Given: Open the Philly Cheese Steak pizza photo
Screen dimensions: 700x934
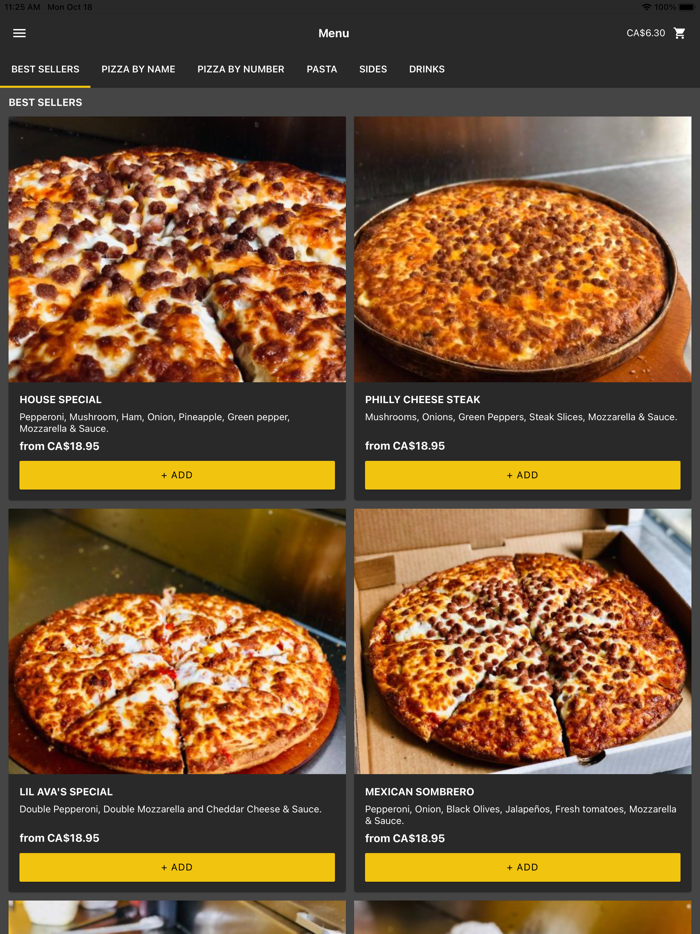Looking at the screenshot, I should tap(522, 249).
